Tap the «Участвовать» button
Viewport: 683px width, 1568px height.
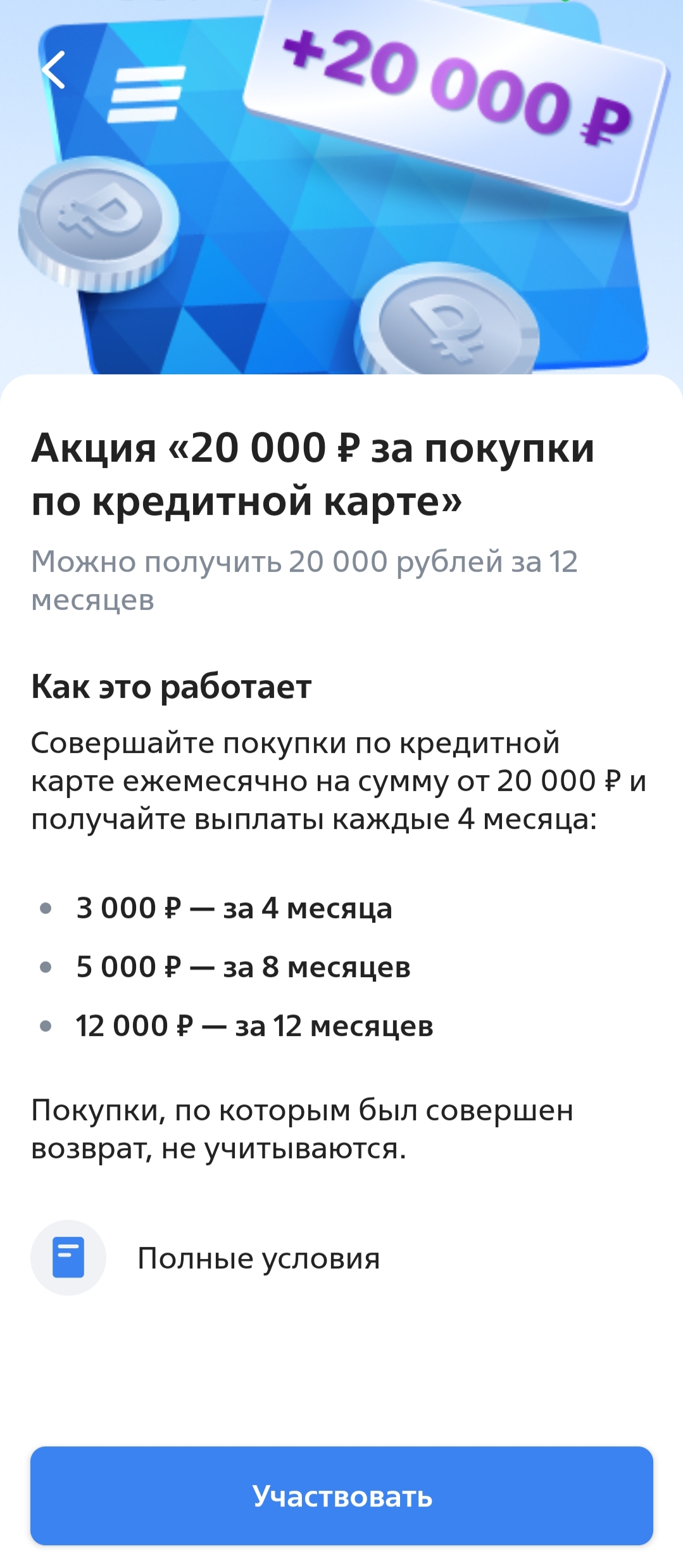(342, 1496)
